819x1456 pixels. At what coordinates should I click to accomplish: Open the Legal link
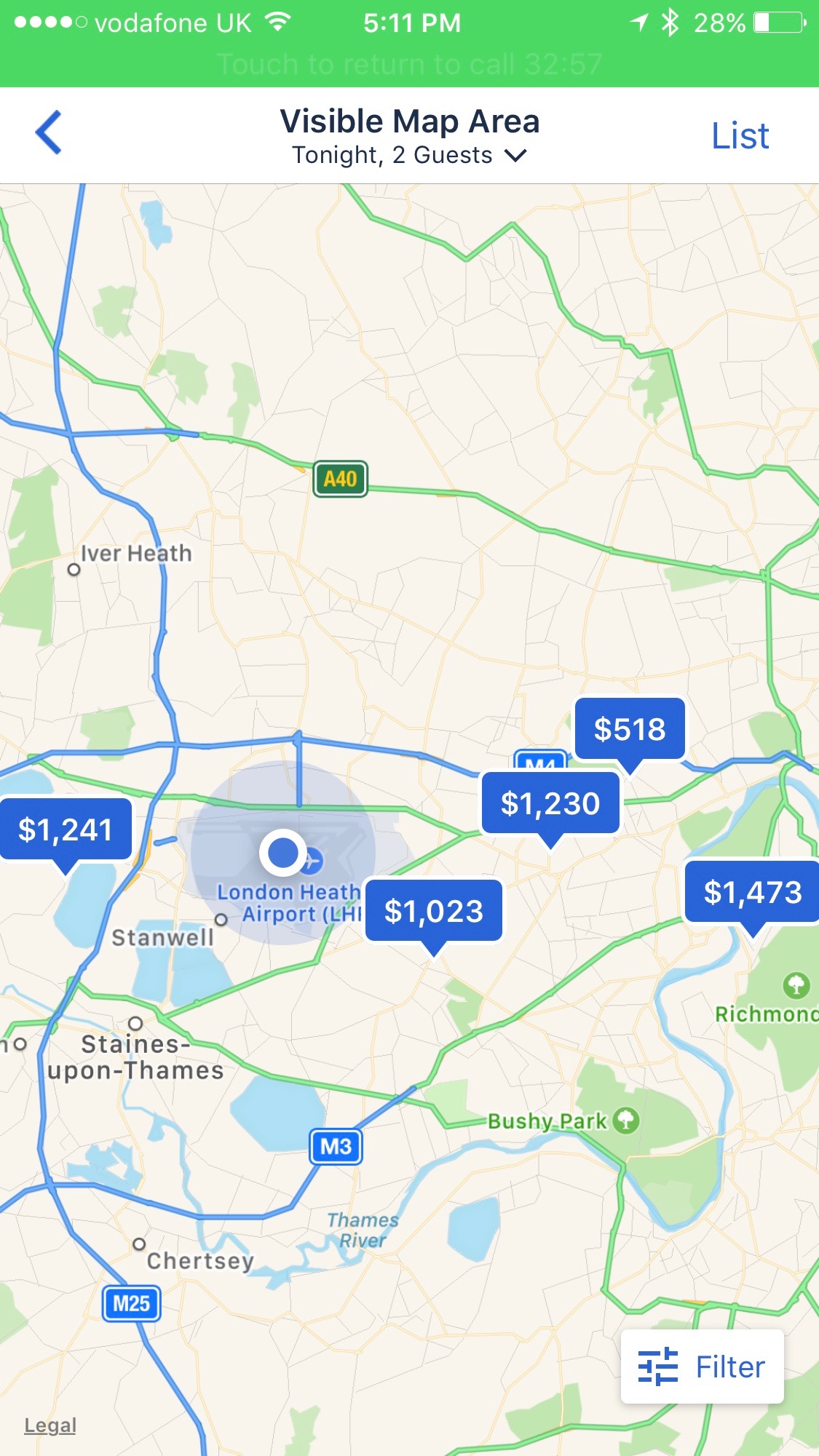coord(50,1425)
